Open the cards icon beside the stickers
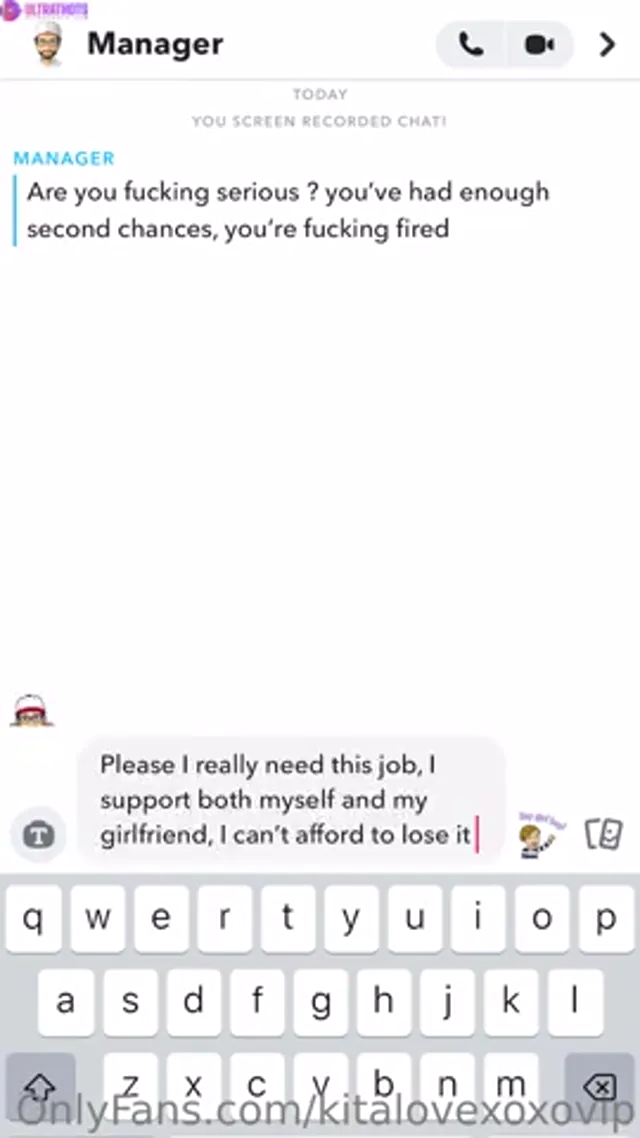 coord(603,834)
